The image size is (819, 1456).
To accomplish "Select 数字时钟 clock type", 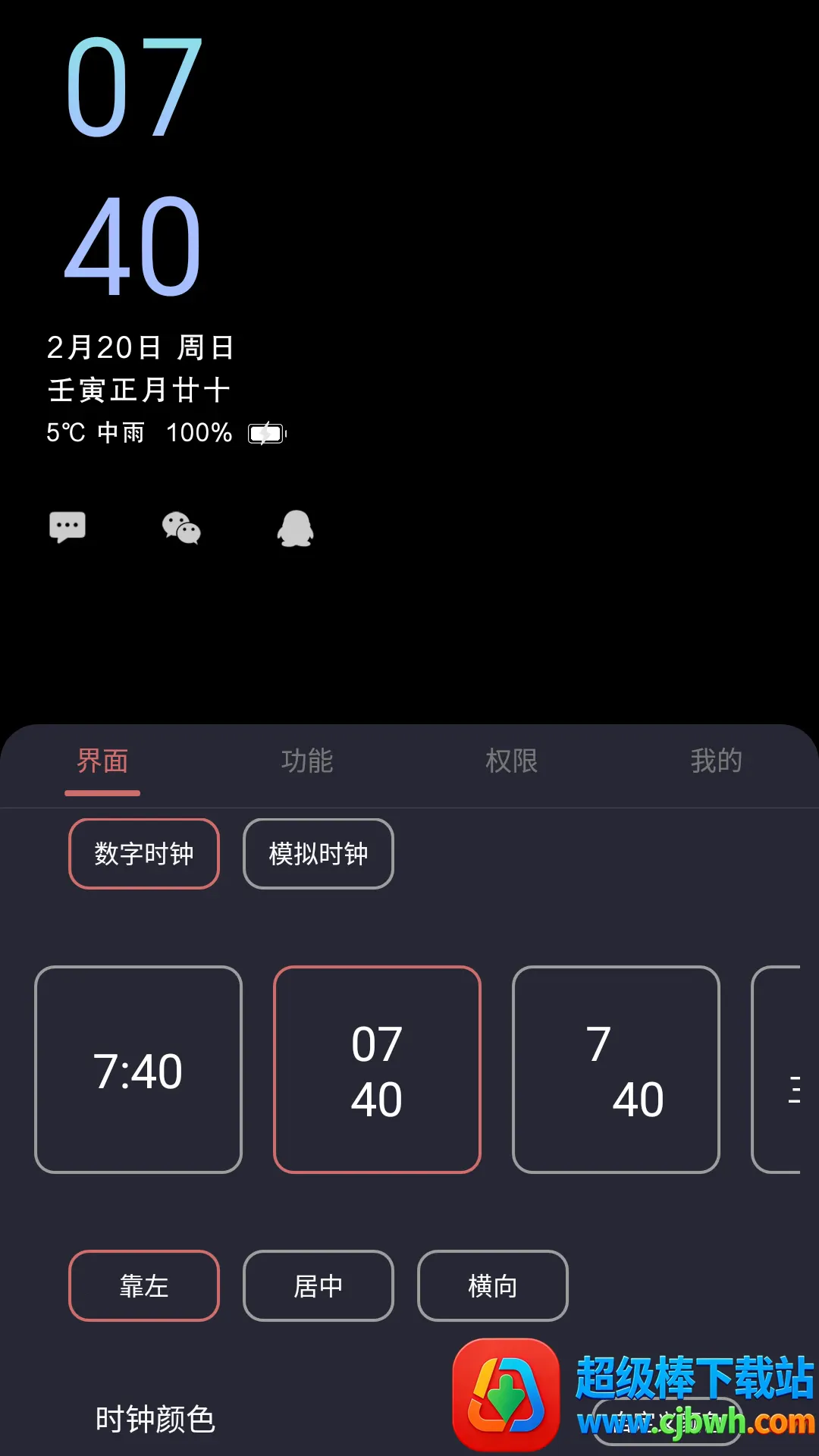I will point(144,854).
